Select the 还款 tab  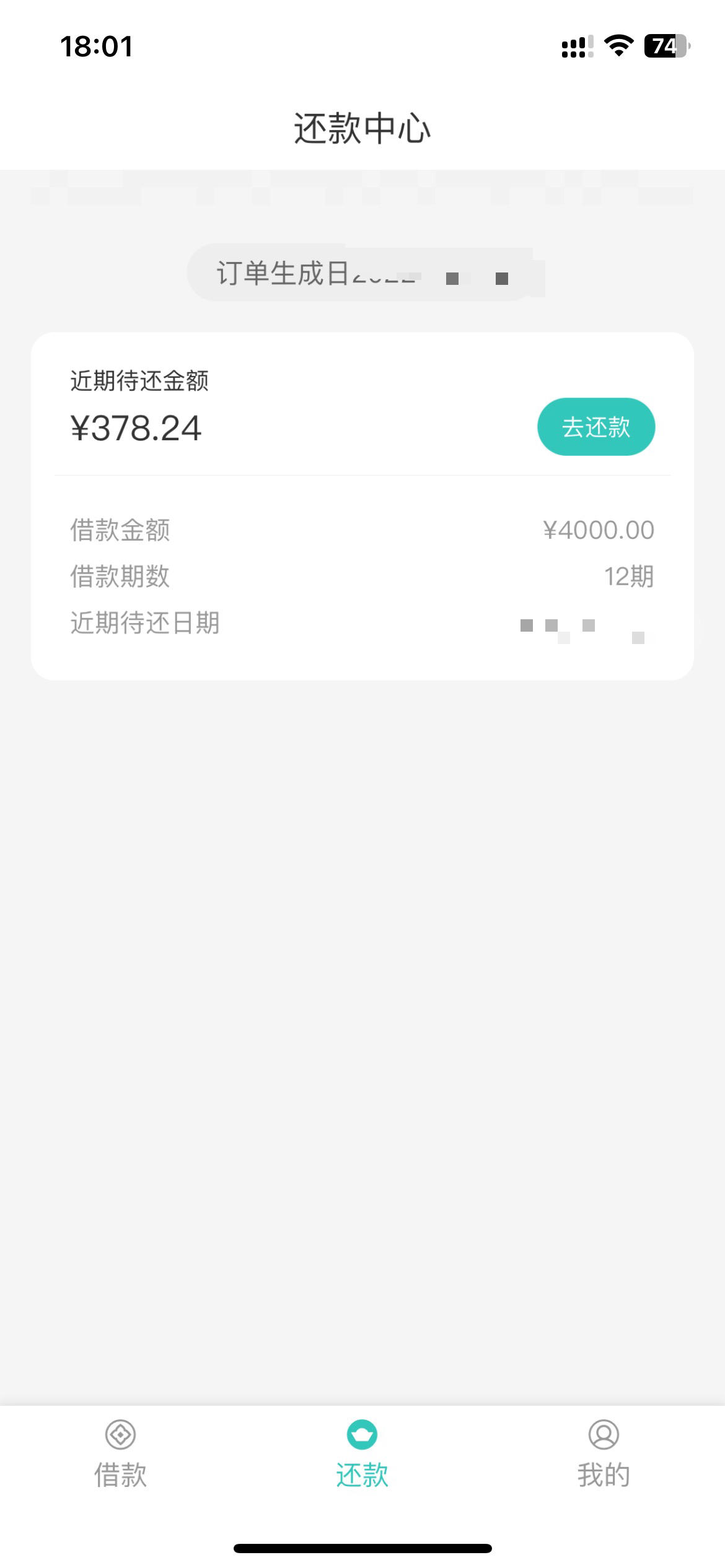pyautogui.click(x=362, y=1454)
